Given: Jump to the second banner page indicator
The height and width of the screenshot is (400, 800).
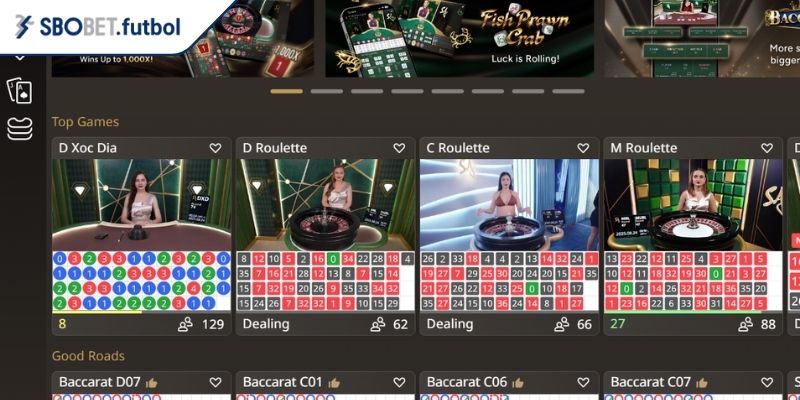Looking at the screenshot, I should 326,91.
